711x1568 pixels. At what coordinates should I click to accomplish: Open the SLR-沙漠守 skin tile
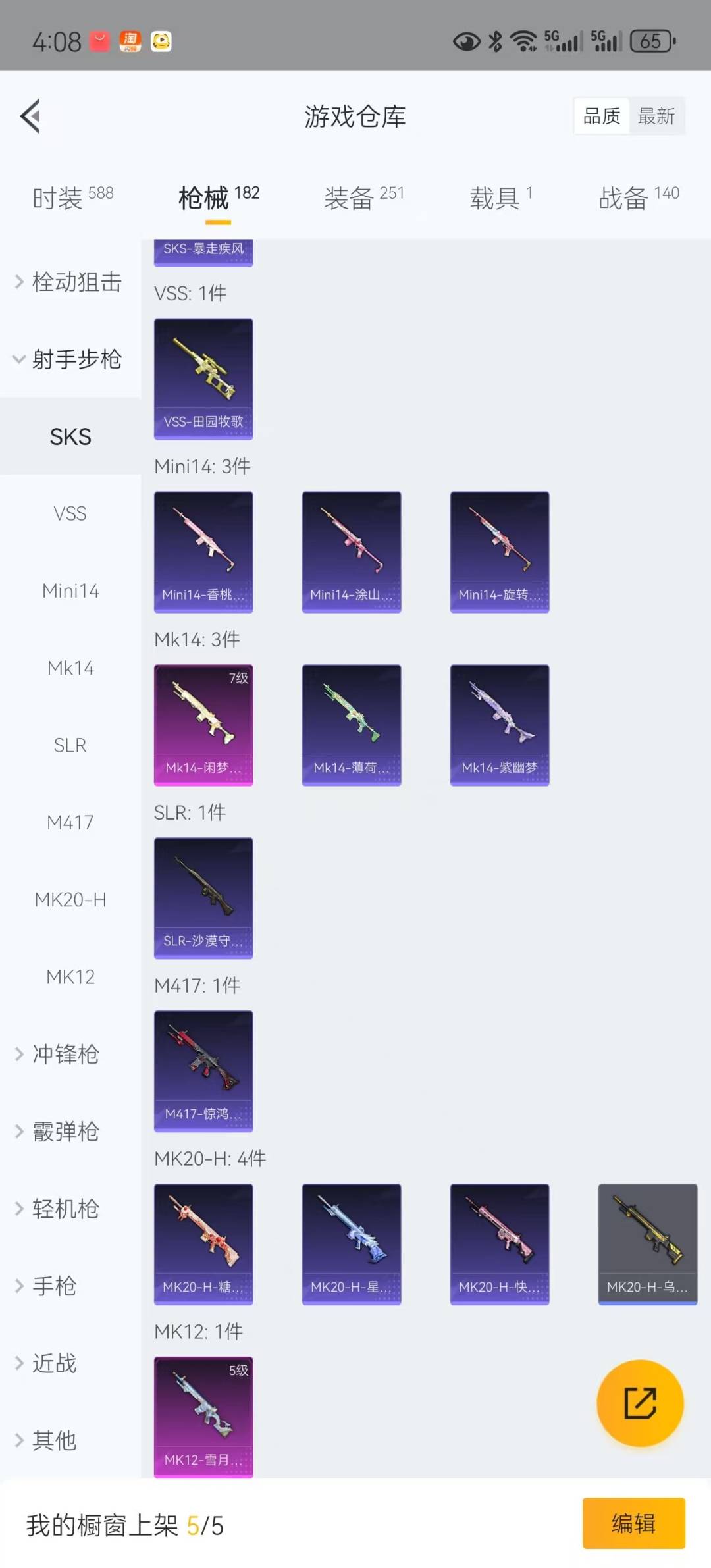(203, 897)
